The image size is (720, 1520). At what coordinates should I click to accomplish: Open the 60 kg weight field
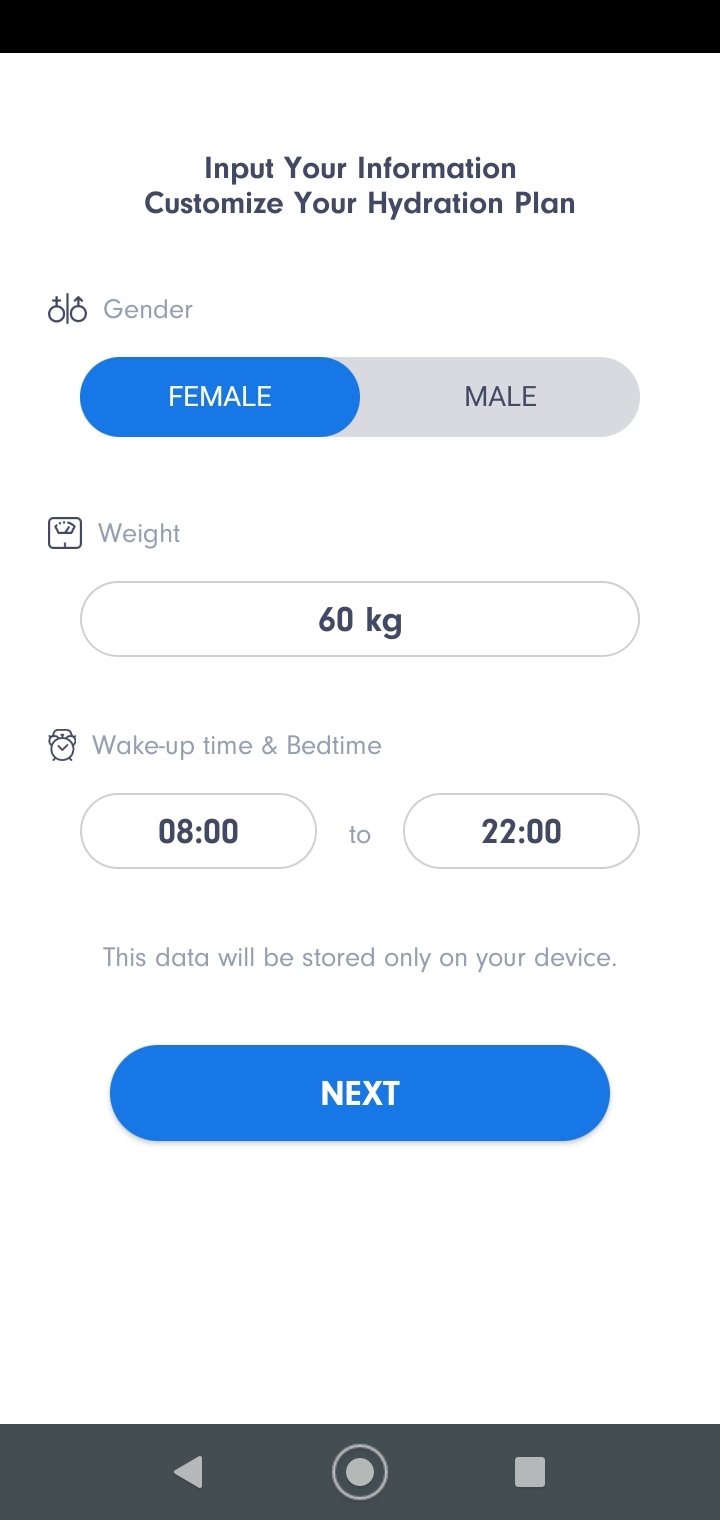coord(360,619)
